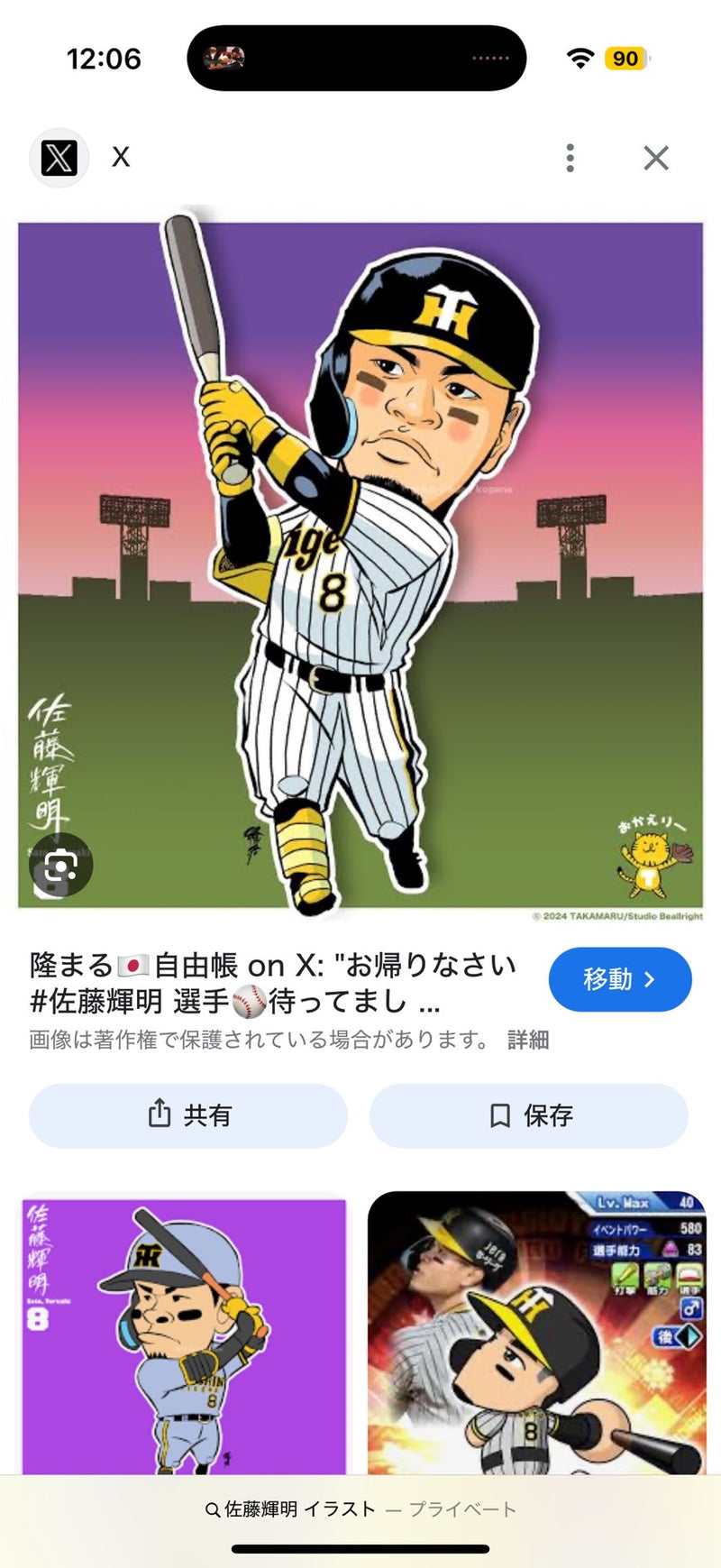721x1568 pixels.
Task: Search the image with Lens icon
Action: [x=60, y=866]
